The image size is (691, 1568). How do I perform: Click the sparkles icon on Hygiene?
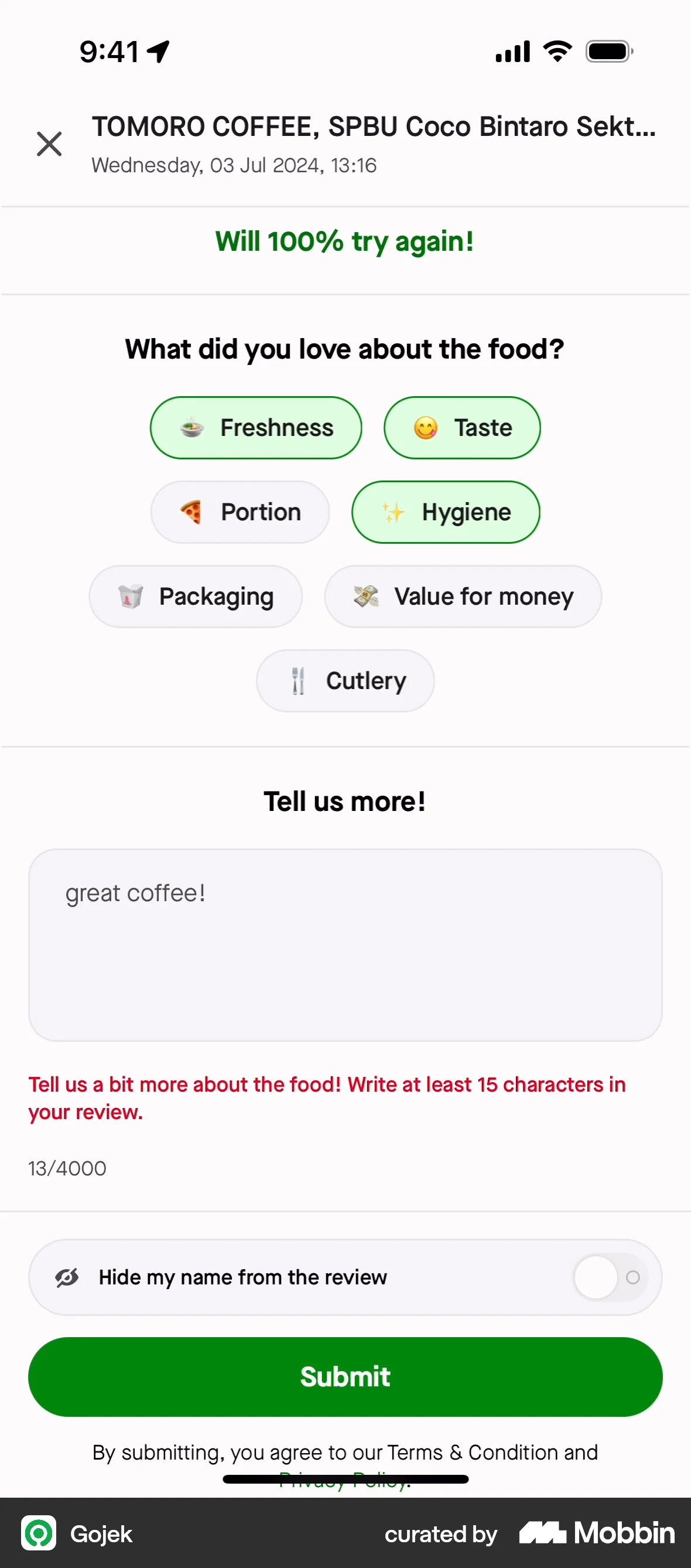coord(394,512)
